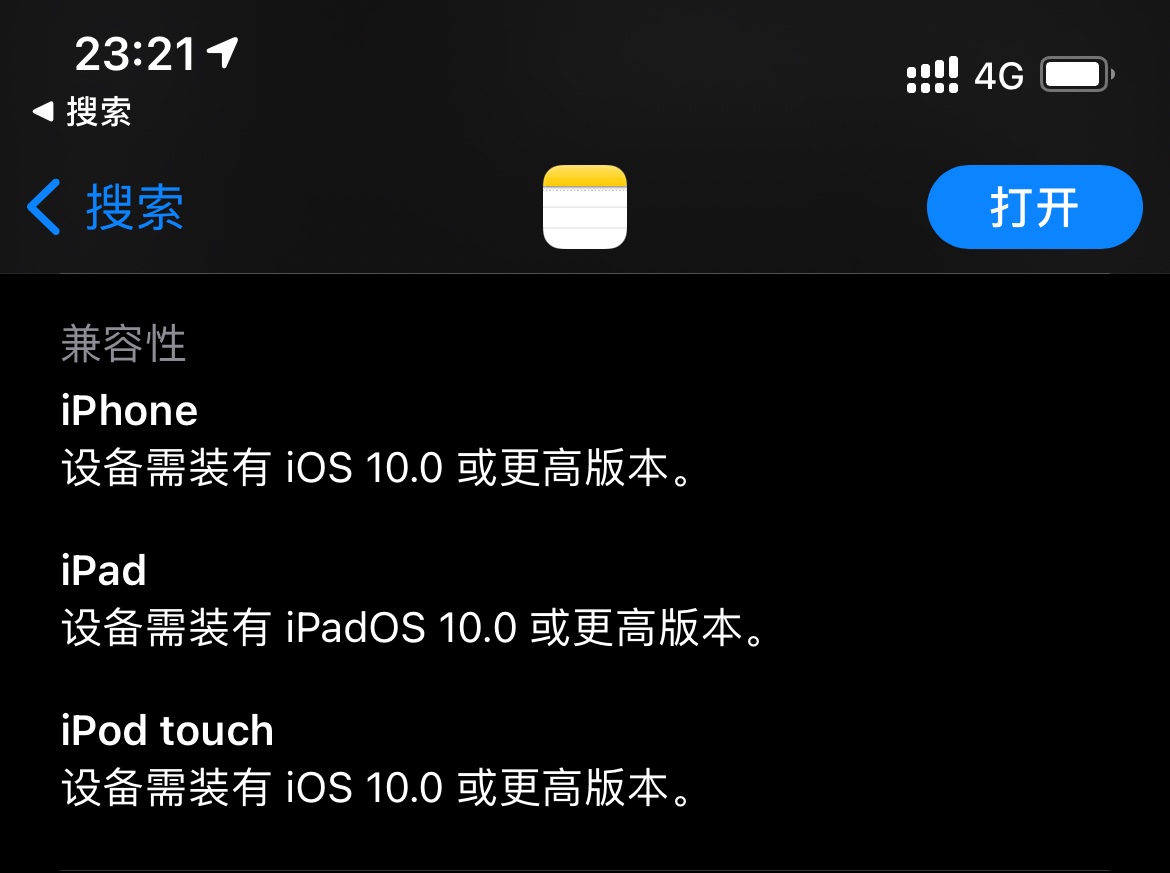Return to previous app via the status bar 搜索 link

tap(84, 111)
